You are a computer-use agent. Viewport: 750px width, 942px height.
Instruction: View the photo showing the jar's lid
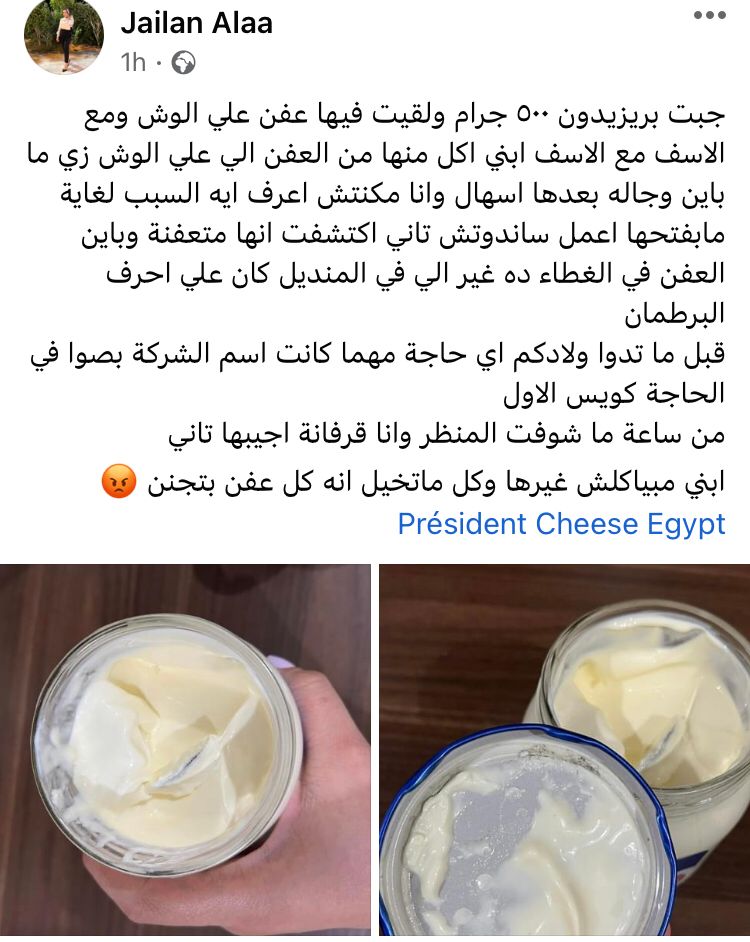565,750
